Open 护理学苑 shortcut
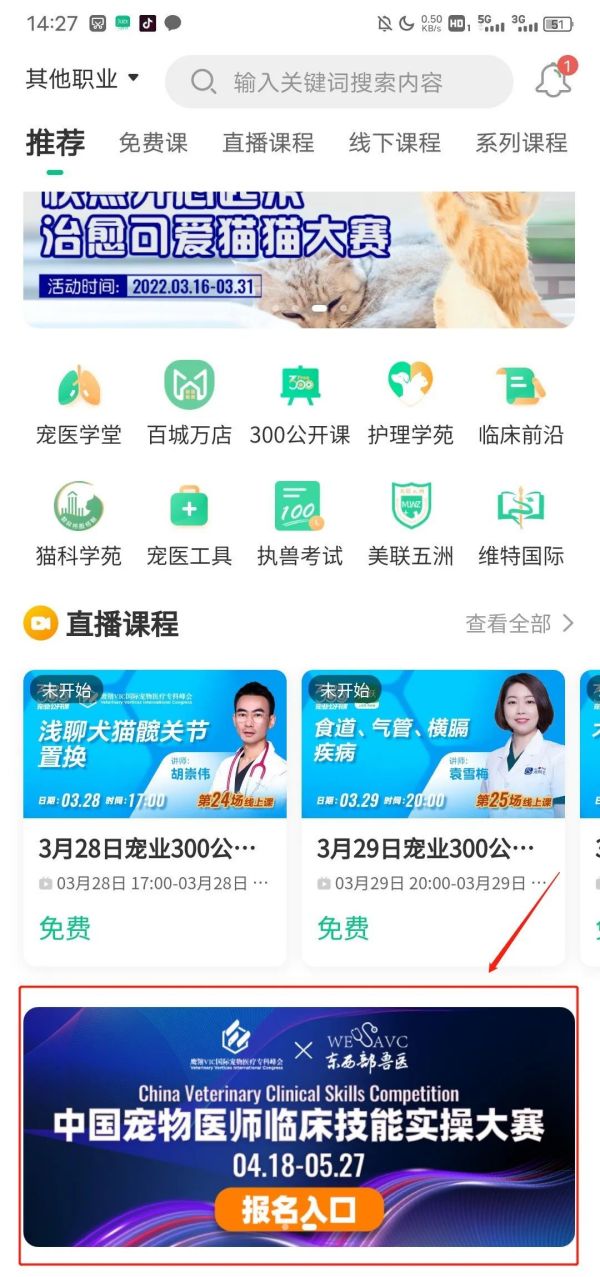The width and height of the screenshot is (600, 1277). (x=410, y=403)
